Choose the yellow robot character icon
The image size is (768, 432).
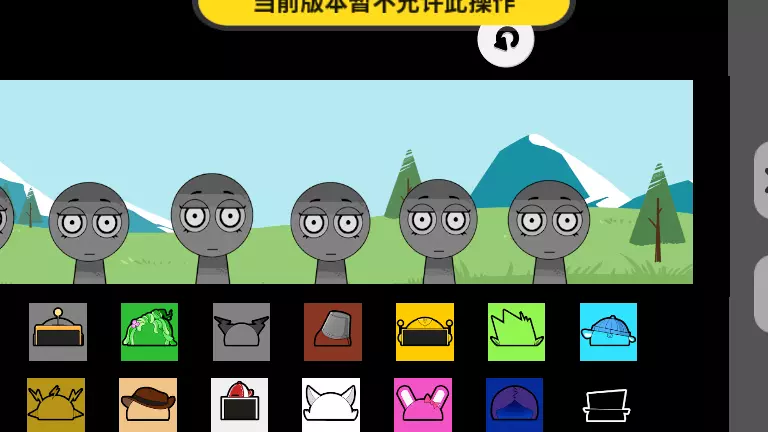point(425,332)
